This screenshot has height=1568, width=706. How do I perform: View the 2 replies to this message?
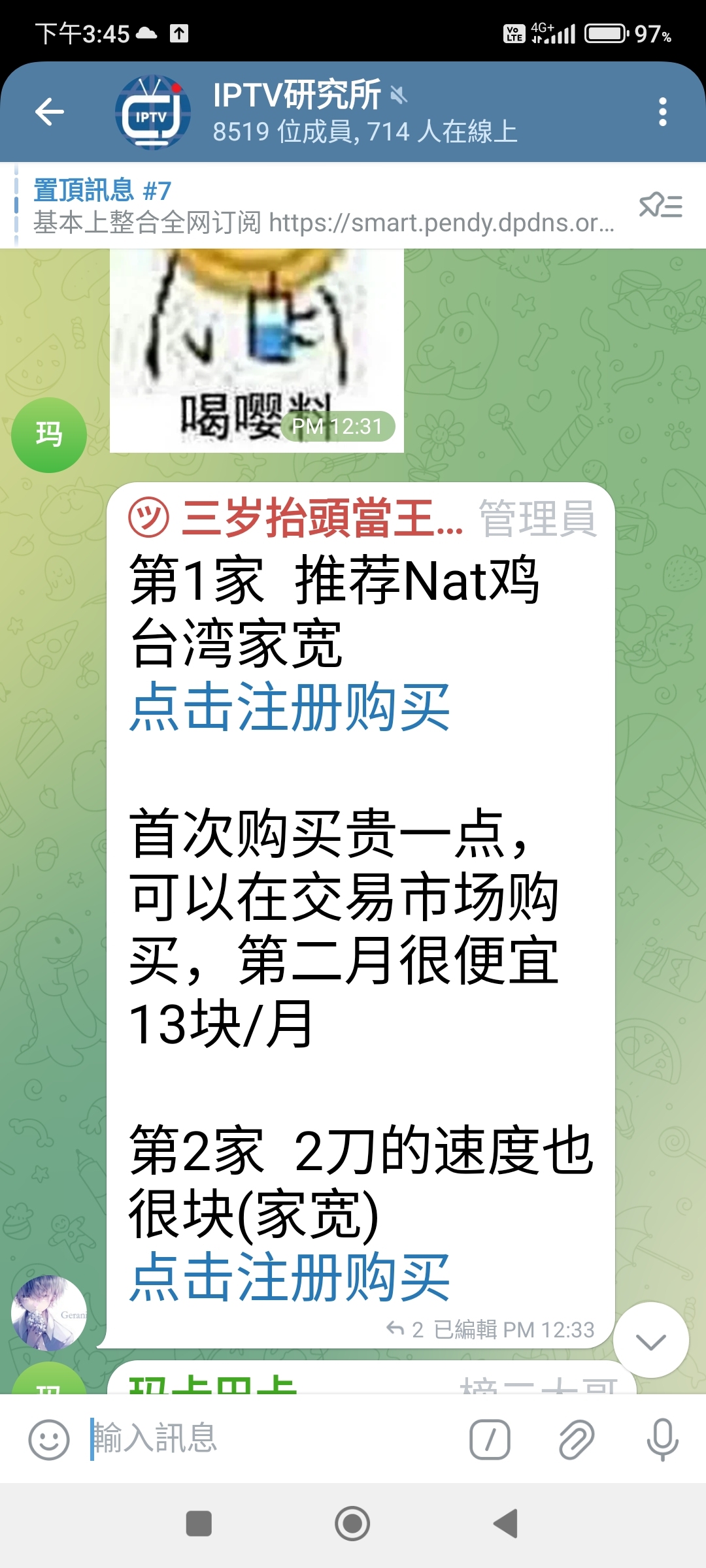coord(405,1330)
